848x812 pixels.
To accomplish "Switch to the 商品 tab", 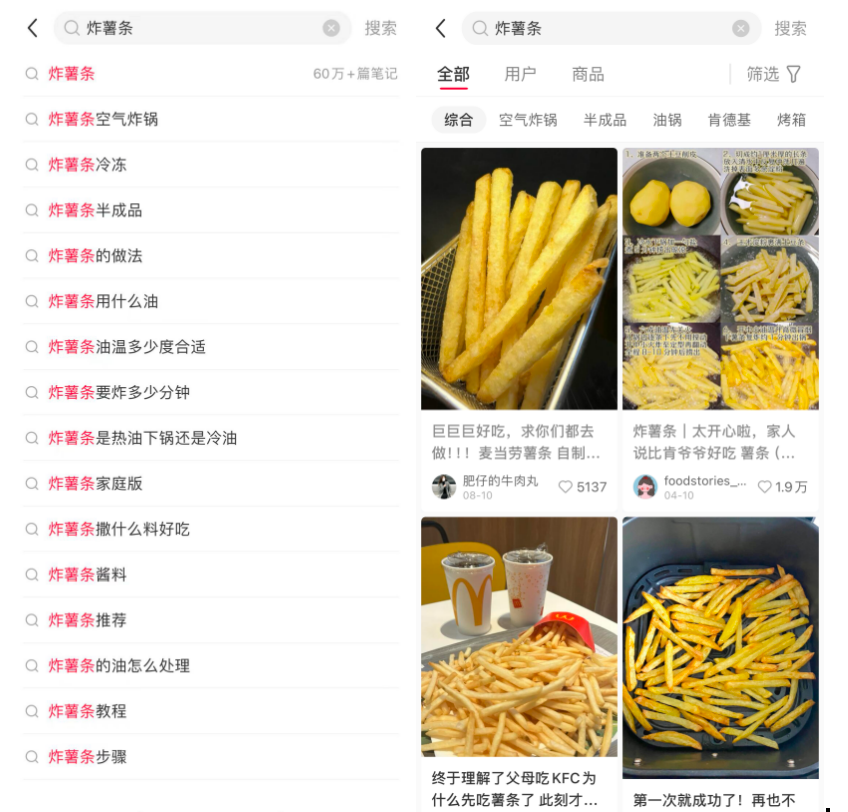I will click(588, 74).
